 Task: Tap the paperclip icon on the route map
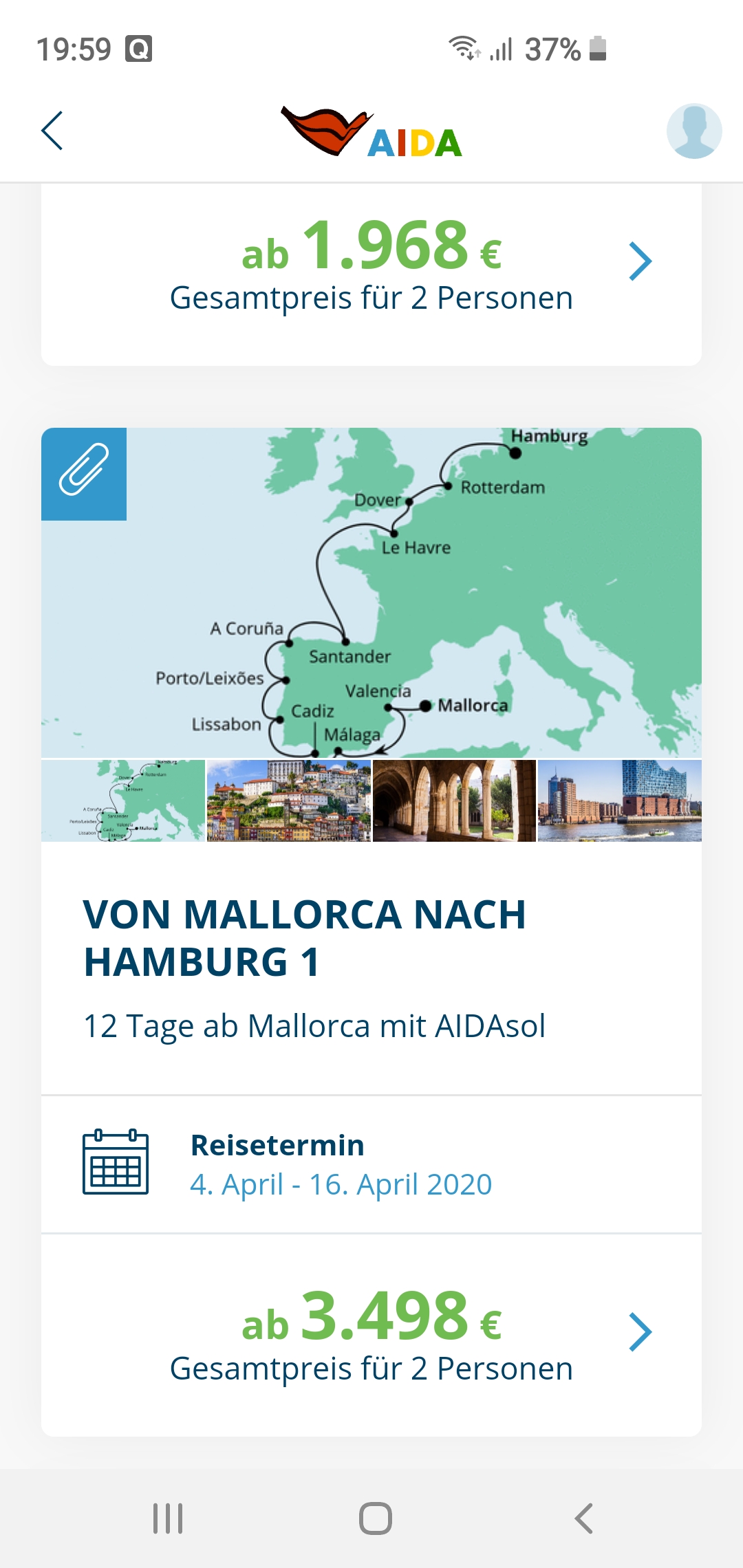click(x=84, y=474)
